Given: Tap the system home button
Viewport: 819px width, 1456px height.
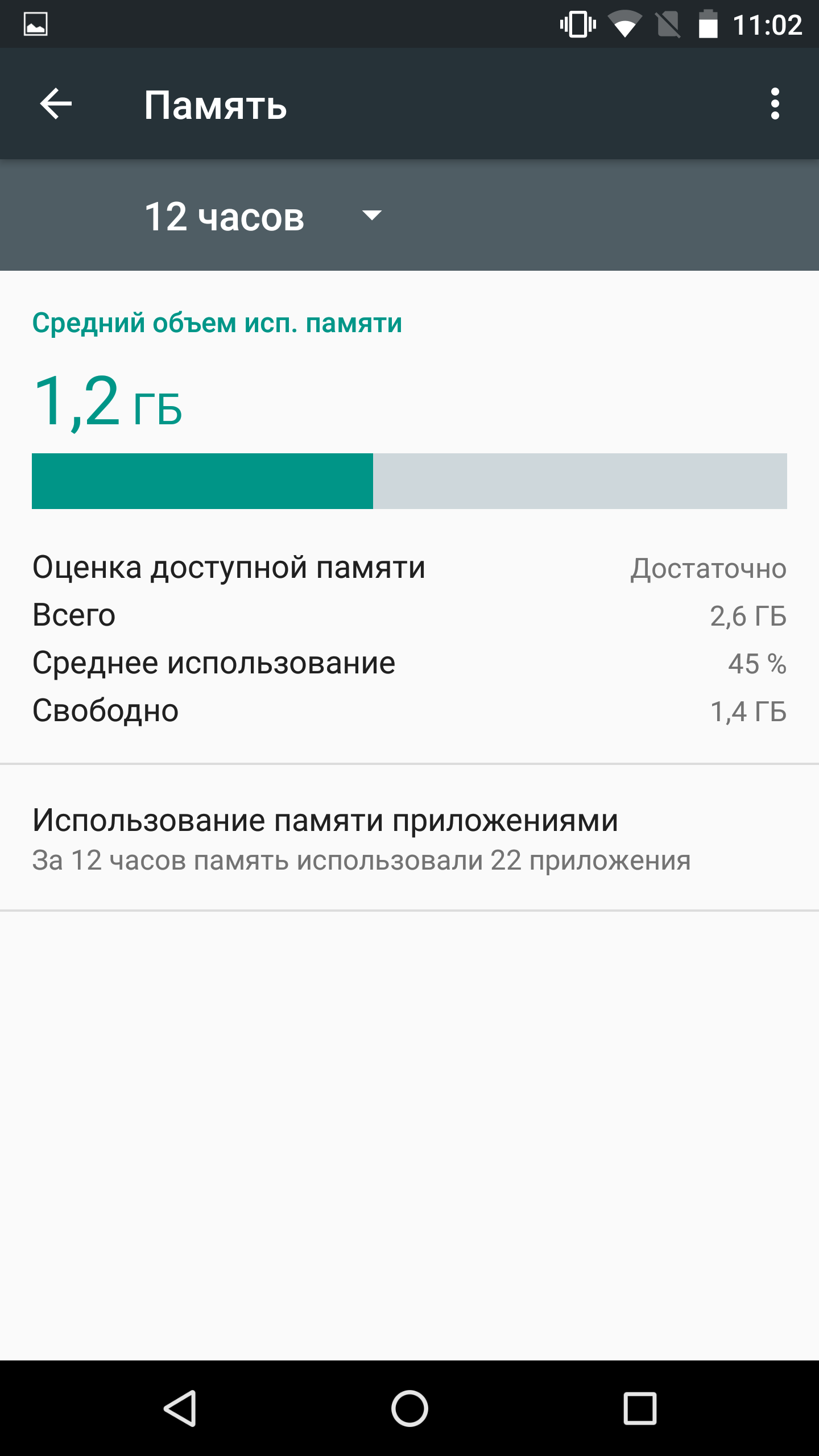Looking at the screenshot, I should (409, 1408).
